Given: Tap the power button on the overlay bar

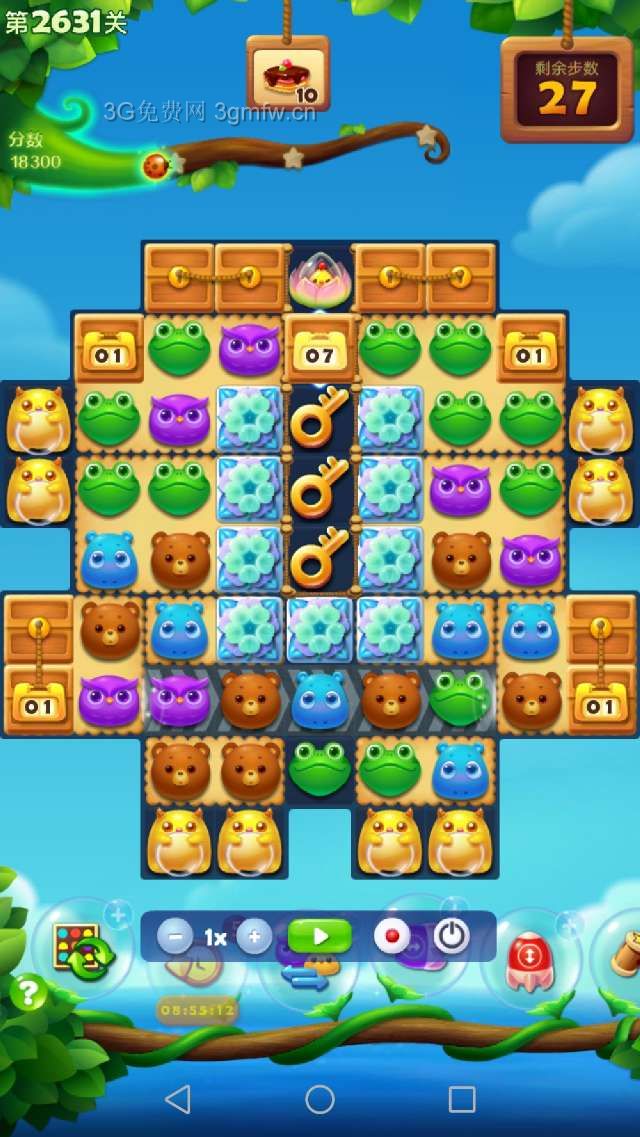Looking at the screenshot, I should [x=452, y=937].
